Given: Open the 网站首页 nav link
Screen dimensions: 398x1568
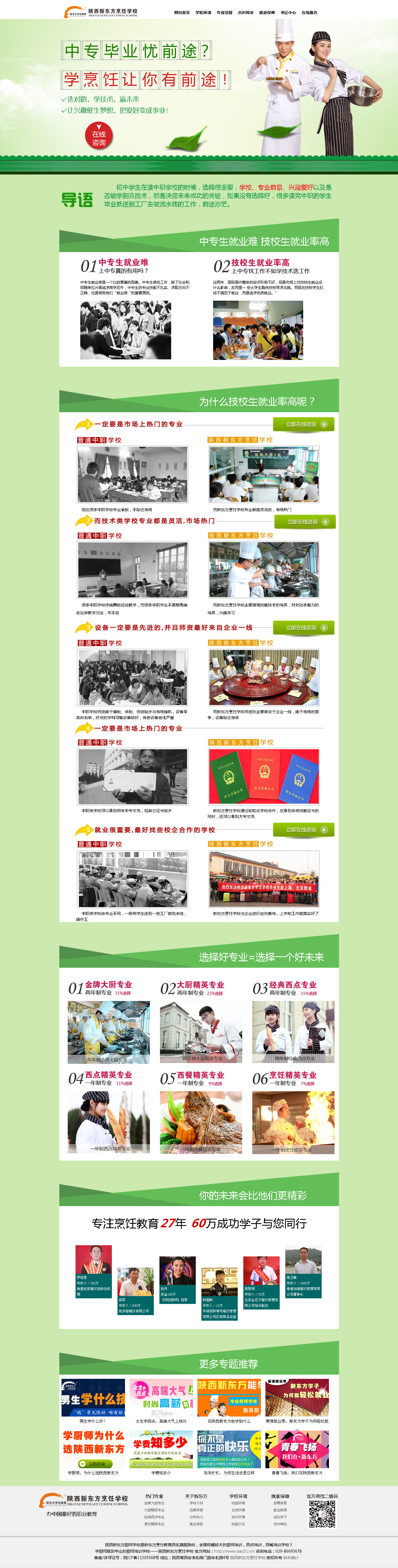Looking at the screenshot, I should point(182,12).
